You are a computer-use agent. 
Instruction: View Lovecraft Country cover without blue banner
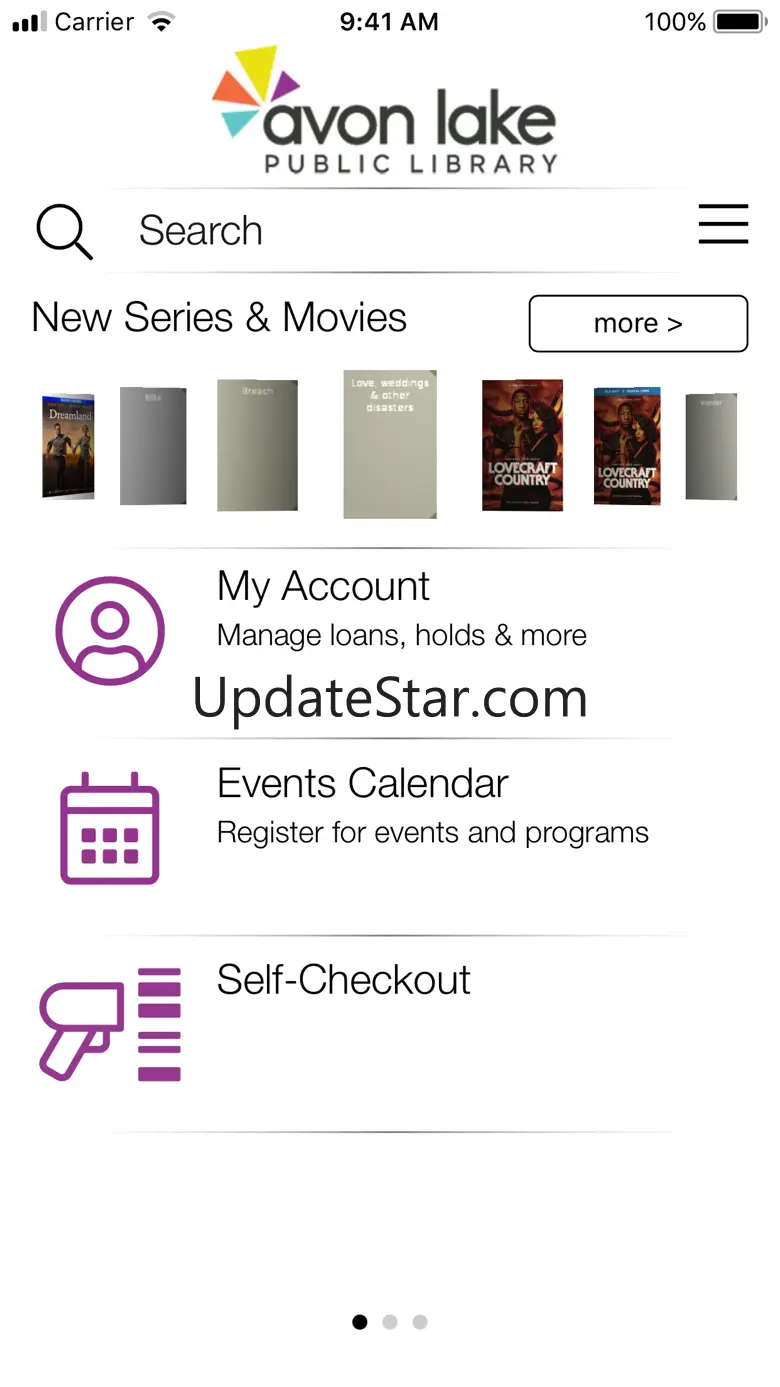(x=522, y=445)
